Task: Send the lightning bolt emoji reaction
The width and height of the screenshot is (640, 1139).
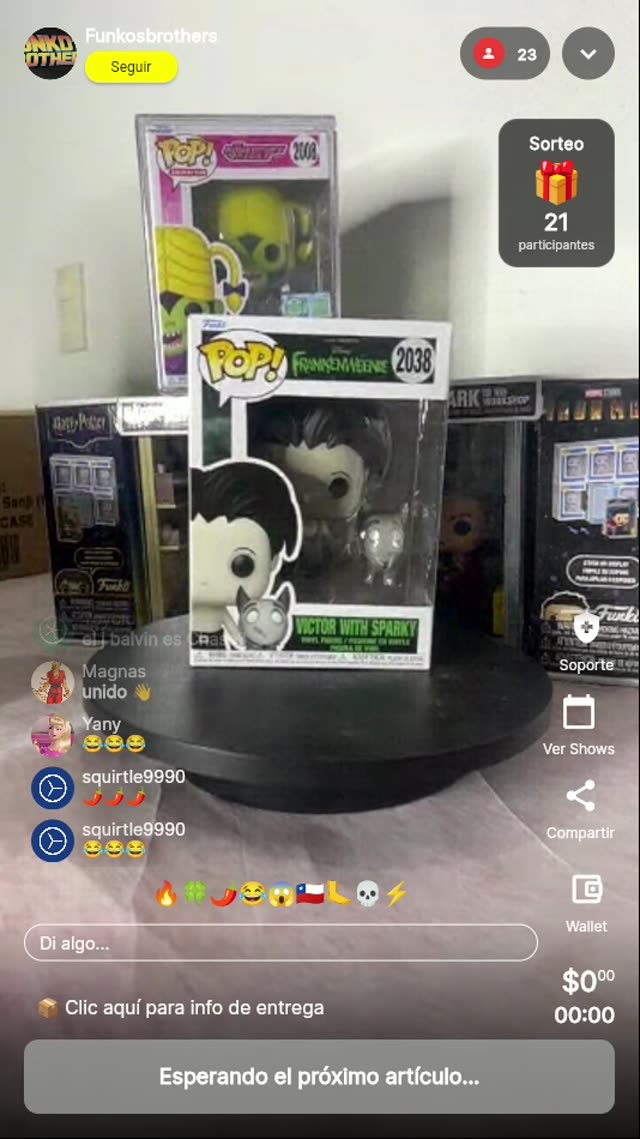Action: pos(396,894)
